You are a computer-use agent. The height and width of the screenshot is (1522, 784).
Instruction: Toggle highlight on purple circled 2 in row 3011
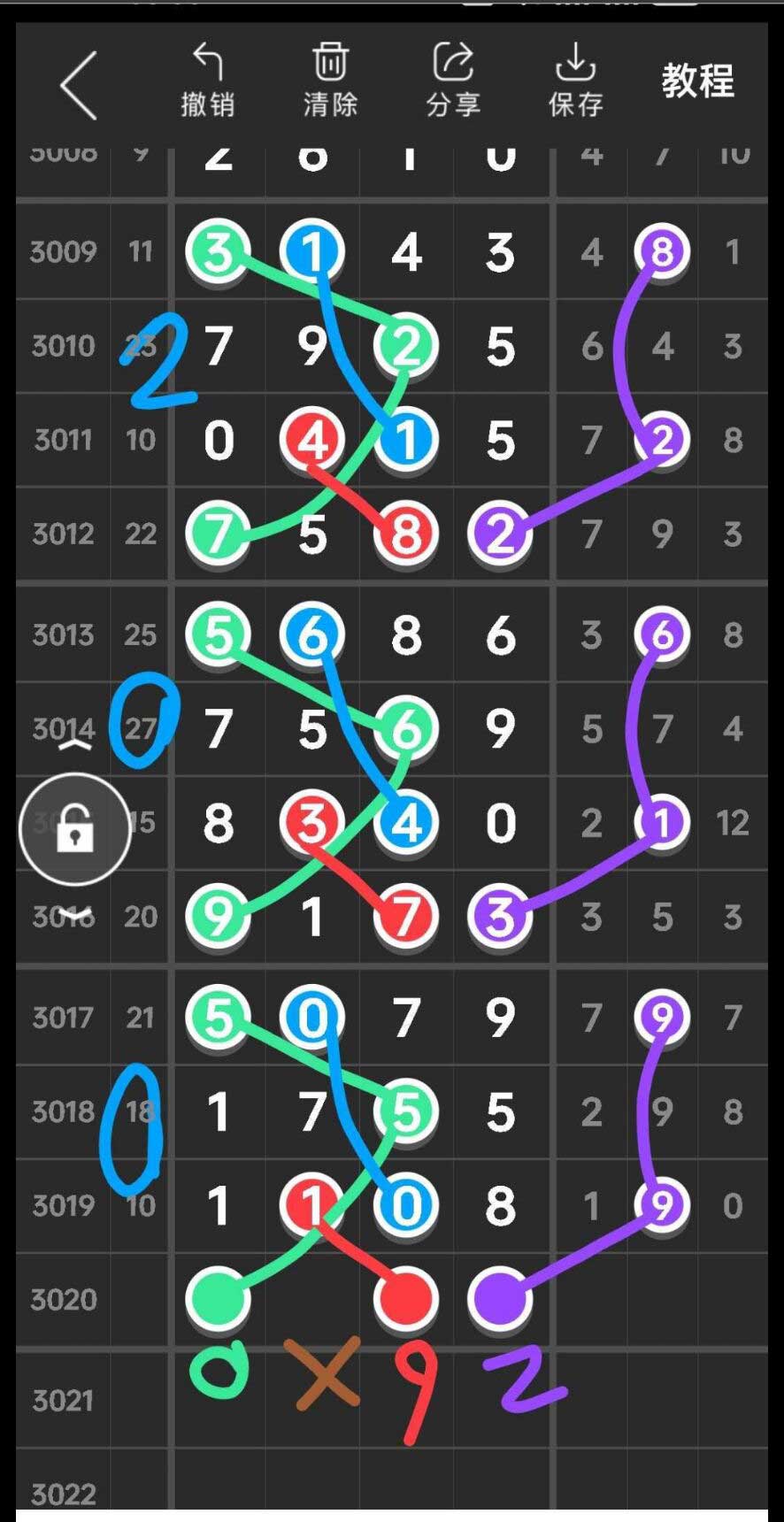[663, 440]
